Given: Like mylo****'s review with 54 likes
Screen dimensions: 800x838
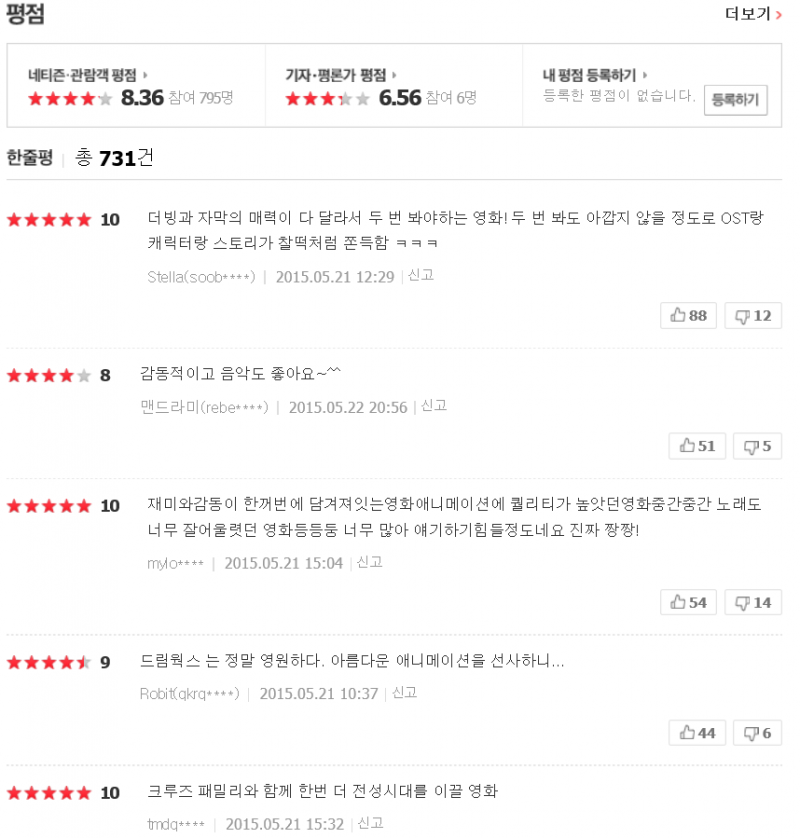Looking at the screenshot, I should pos(688,602).
